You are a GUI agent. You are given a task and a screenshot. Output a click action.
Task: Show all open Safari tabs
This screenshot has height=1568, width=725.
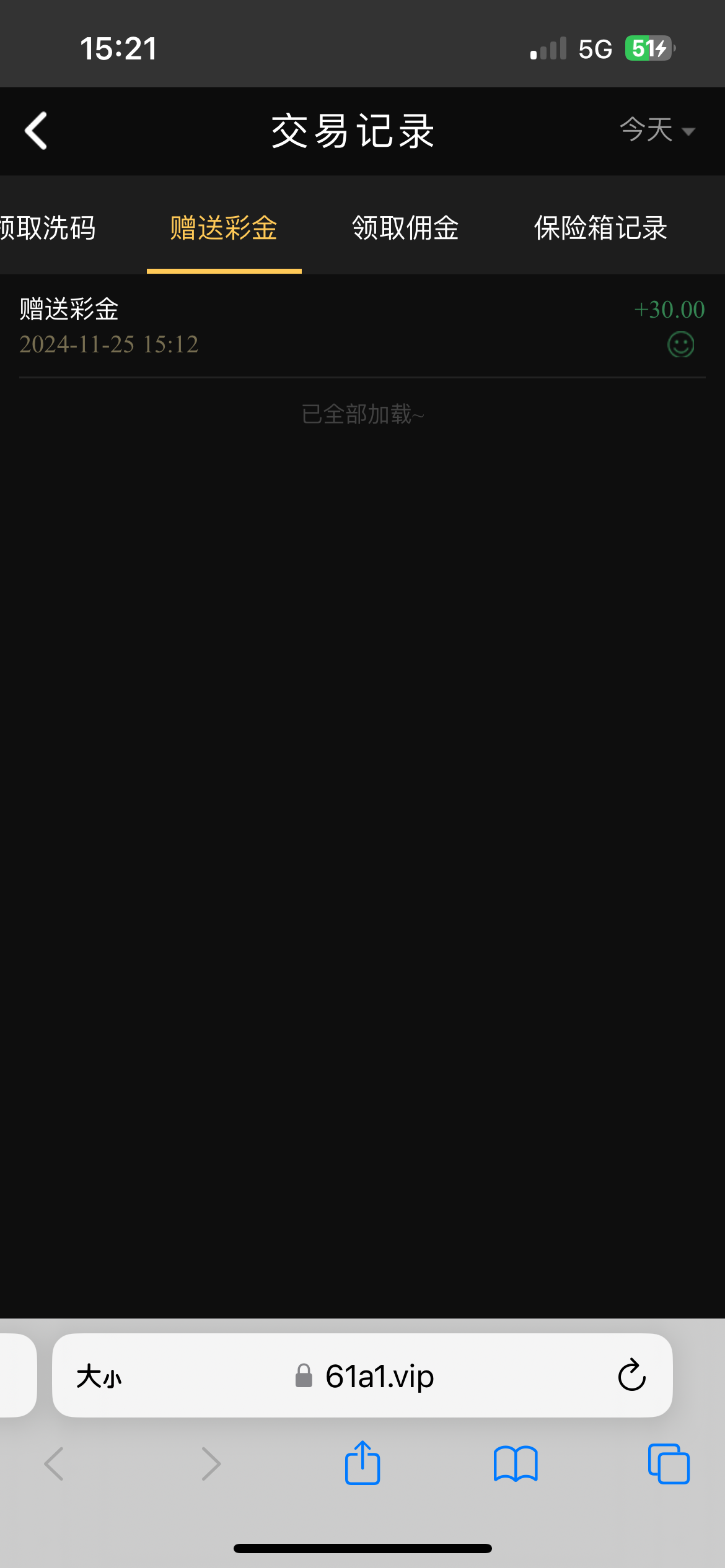(669, 1464)
